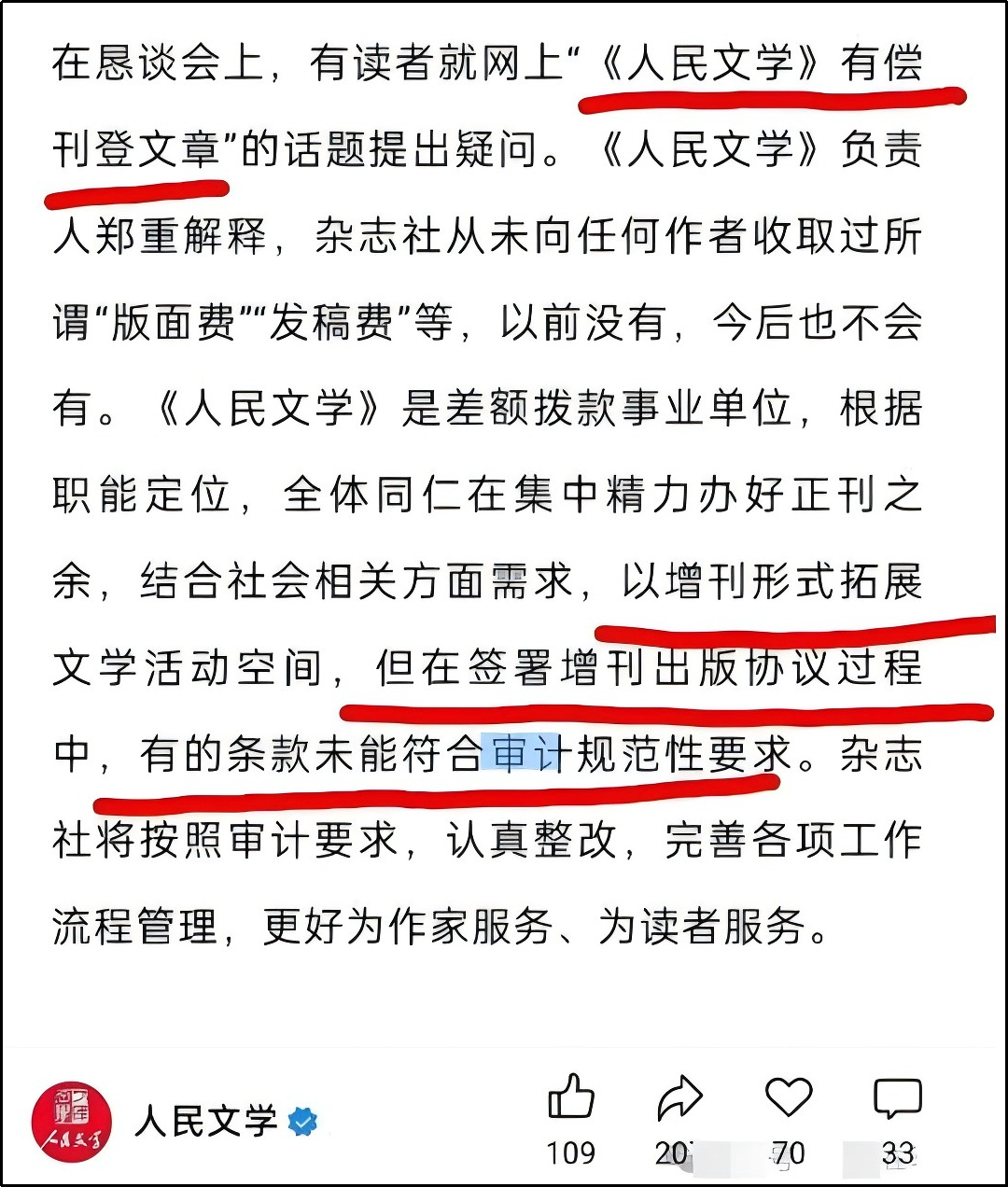Tap the heart icon under the post
The image size is (1008, 1187).
789,1096
